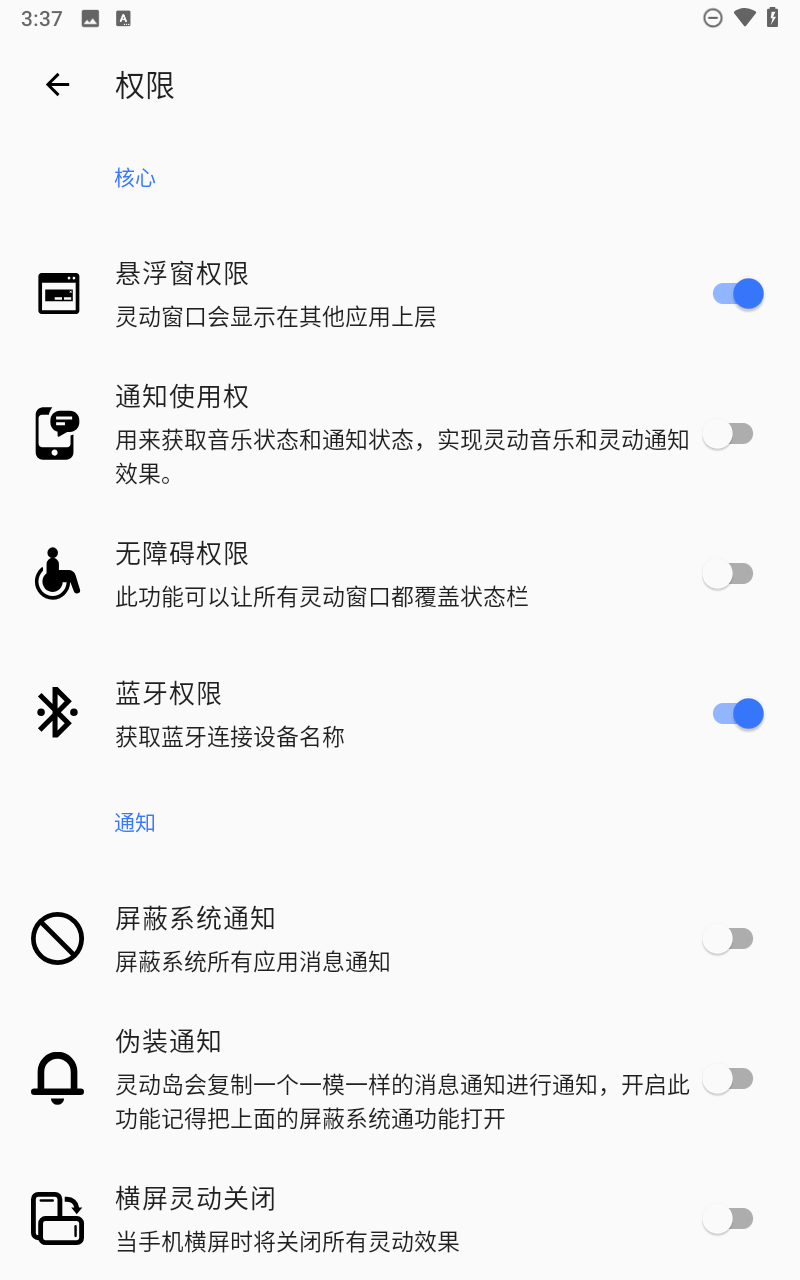
Task: Turn off the 悬浮窗权限 switch
Action: tap(737, 294)
